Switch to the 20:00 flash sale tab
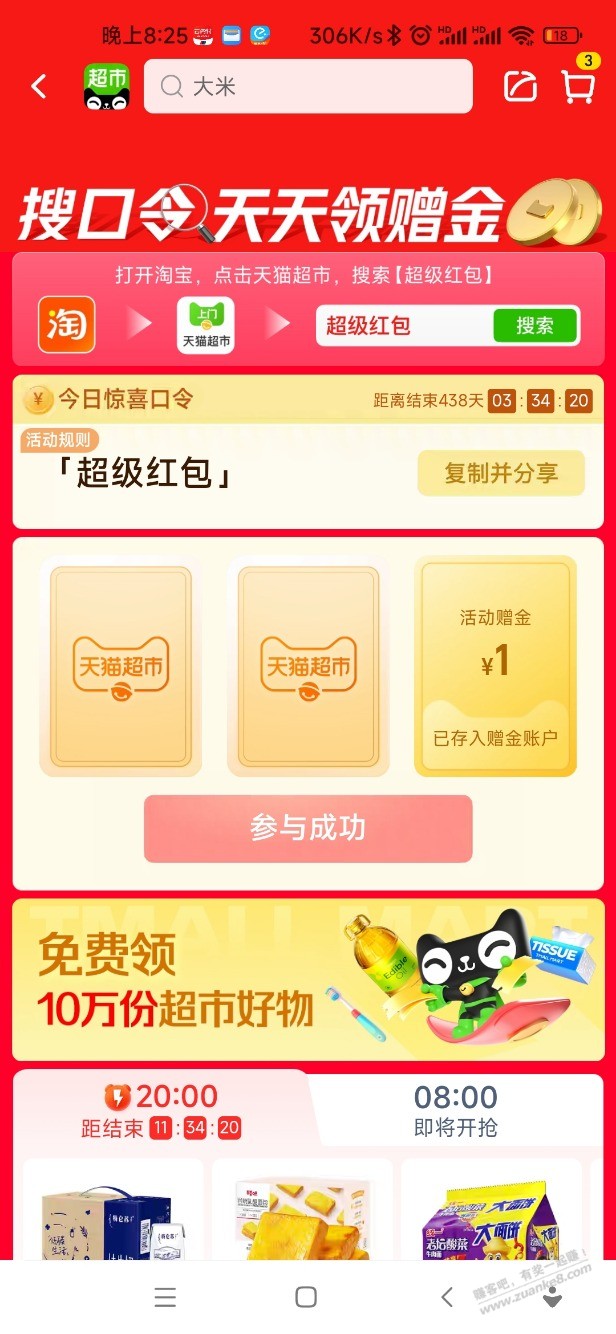The image size is (616, 1334). (161, 1109)
